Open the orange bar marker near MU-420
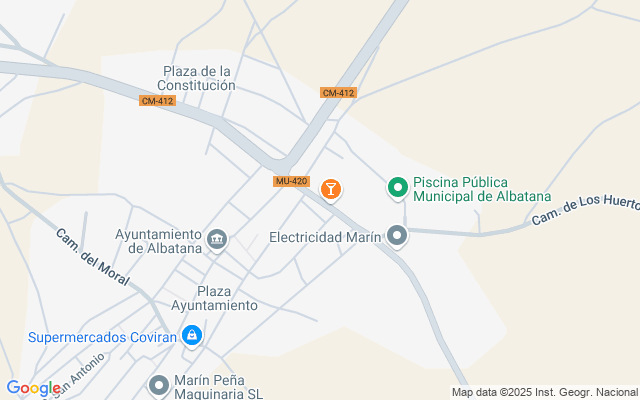The height and width of the screenshot is (400, 640). pos(330,188)
